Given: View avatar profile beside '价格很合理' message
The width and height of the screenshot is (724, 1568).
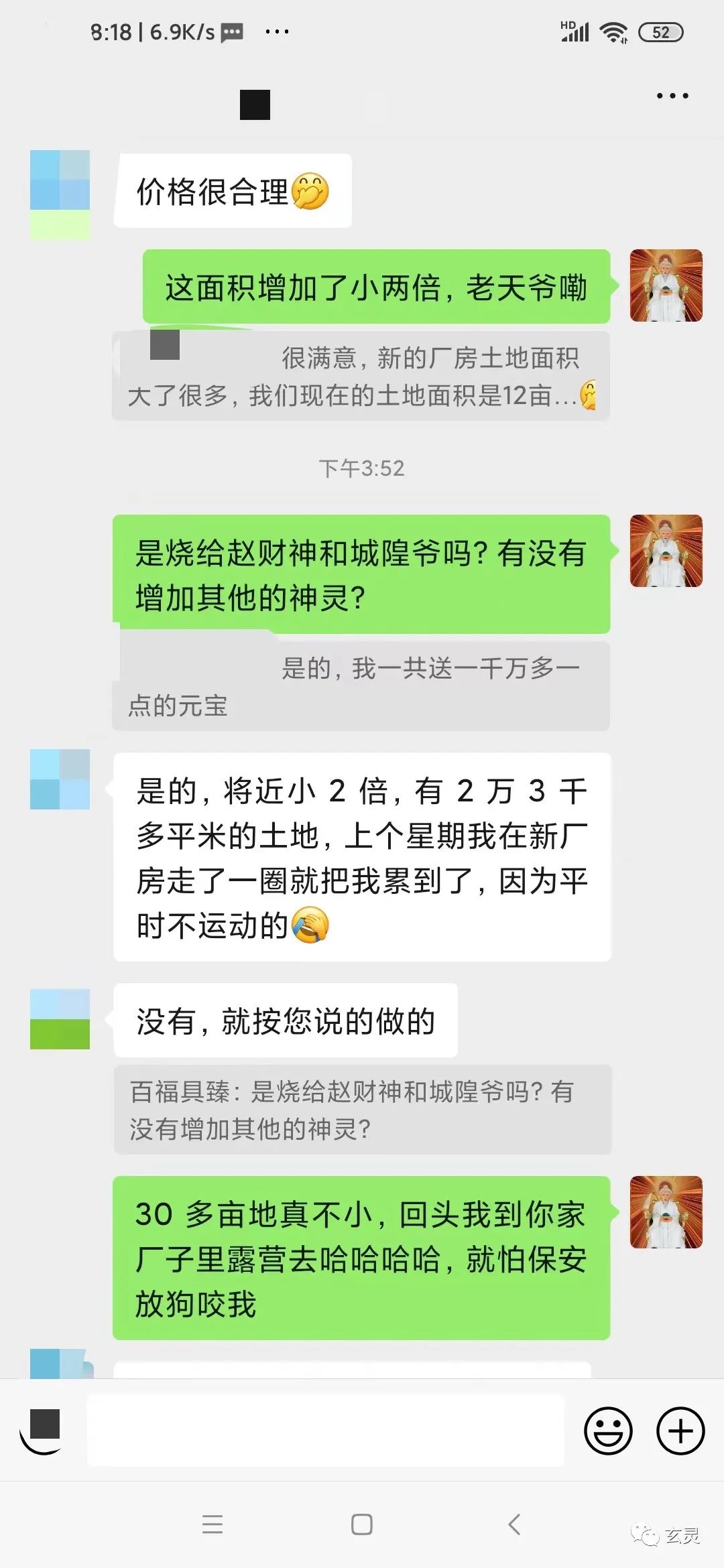Looking at the screenshot, I should [x=60, y=194].
